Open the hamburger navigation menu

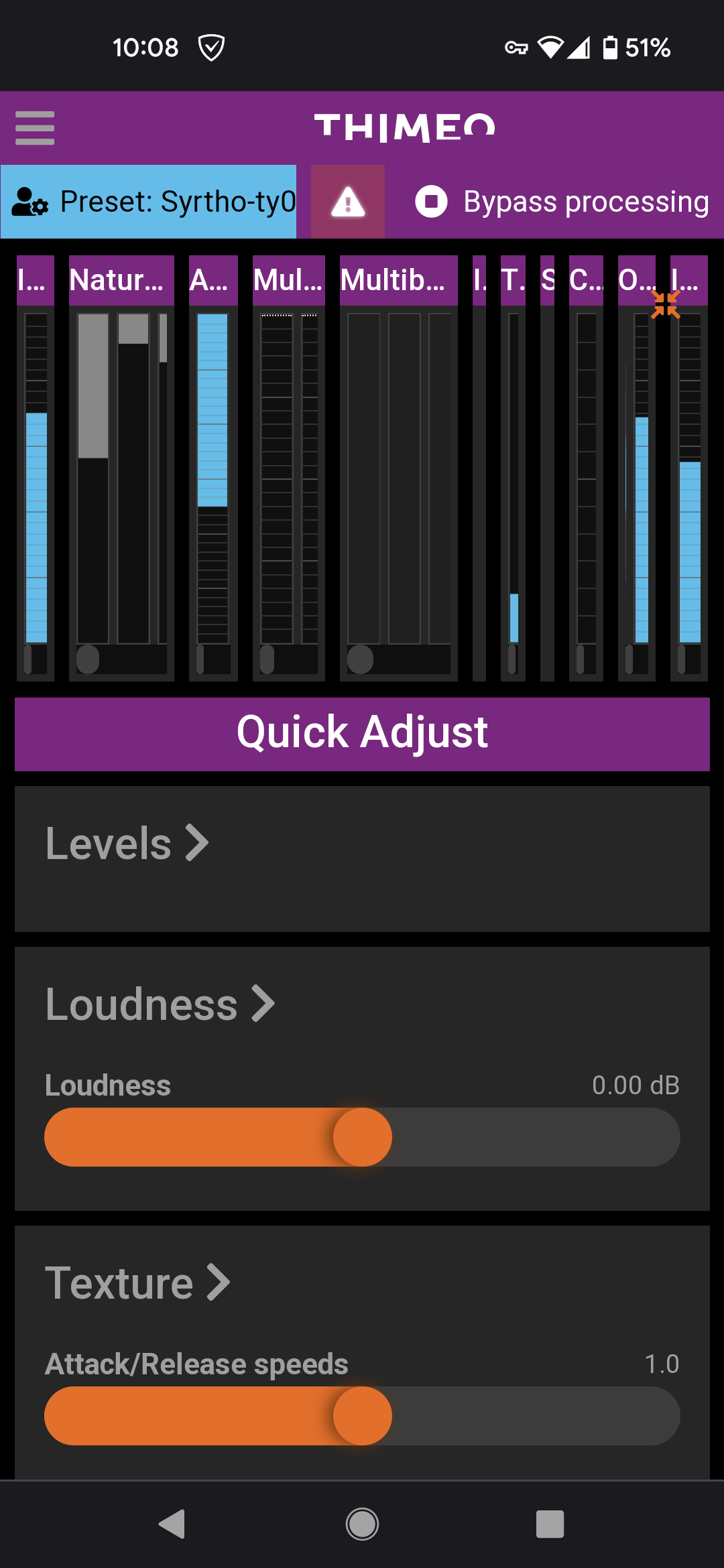34,129
